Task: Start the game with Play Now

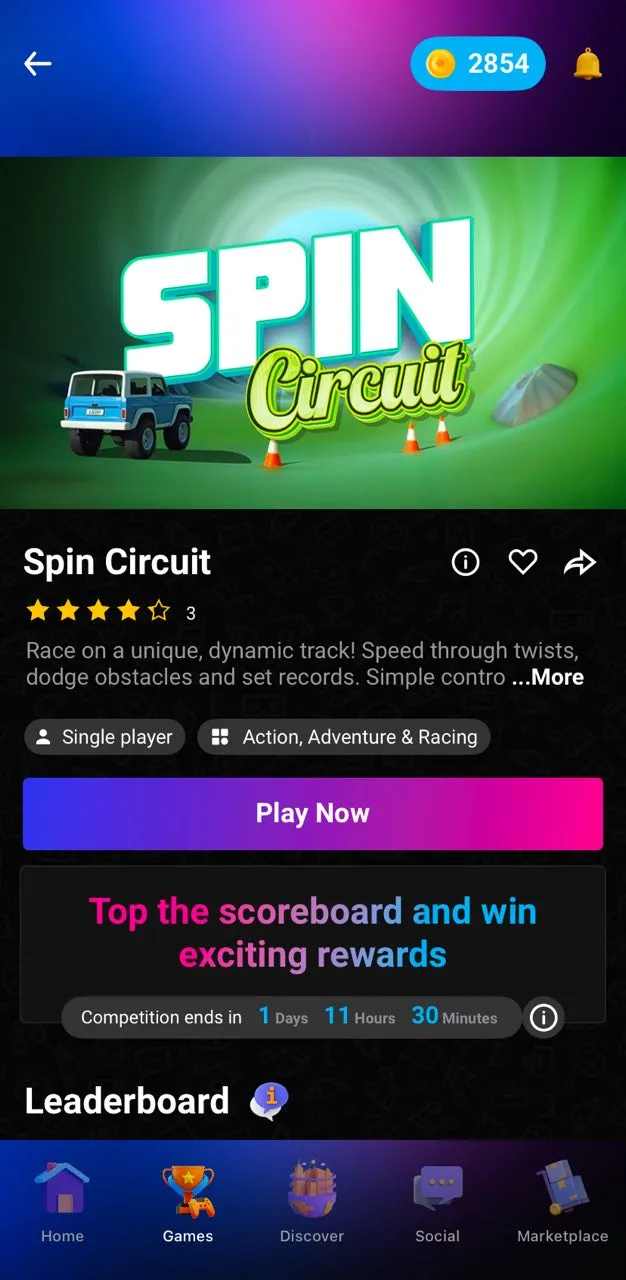Action: pos(313,814)
